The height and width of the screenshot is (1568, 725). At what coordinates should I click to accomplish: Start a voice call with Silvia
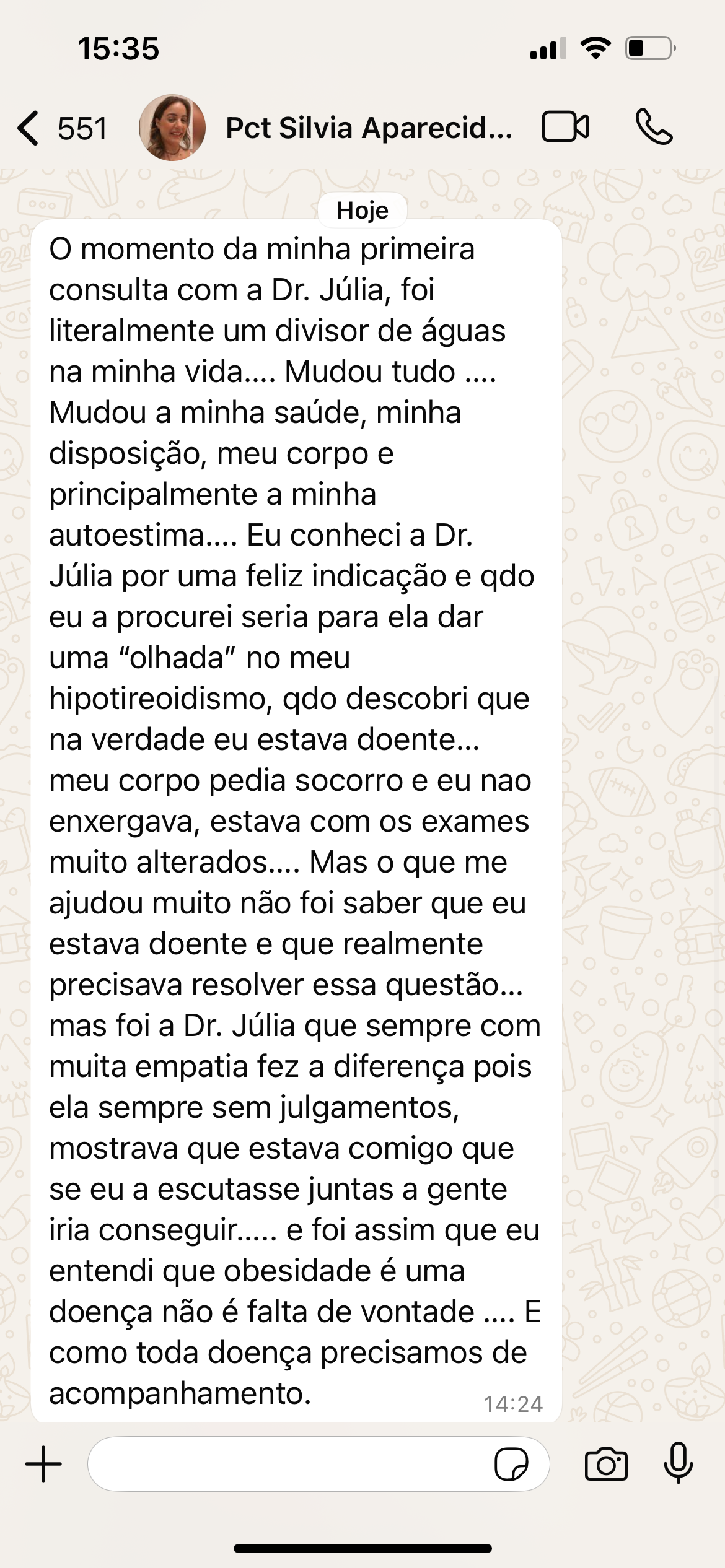[x=654, y=127]
